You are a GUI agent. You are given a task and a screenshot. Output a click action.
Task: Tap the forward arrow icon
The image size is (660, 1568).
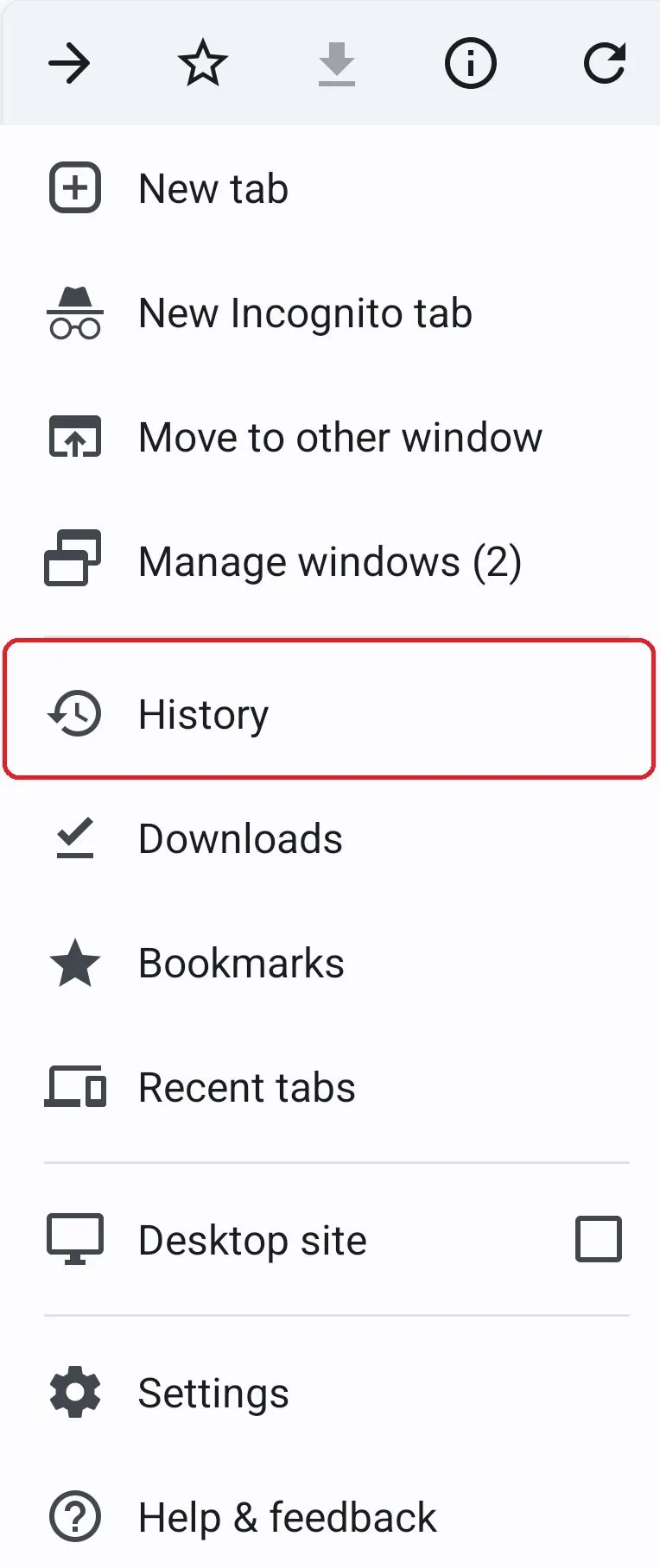tap(69, 64)
